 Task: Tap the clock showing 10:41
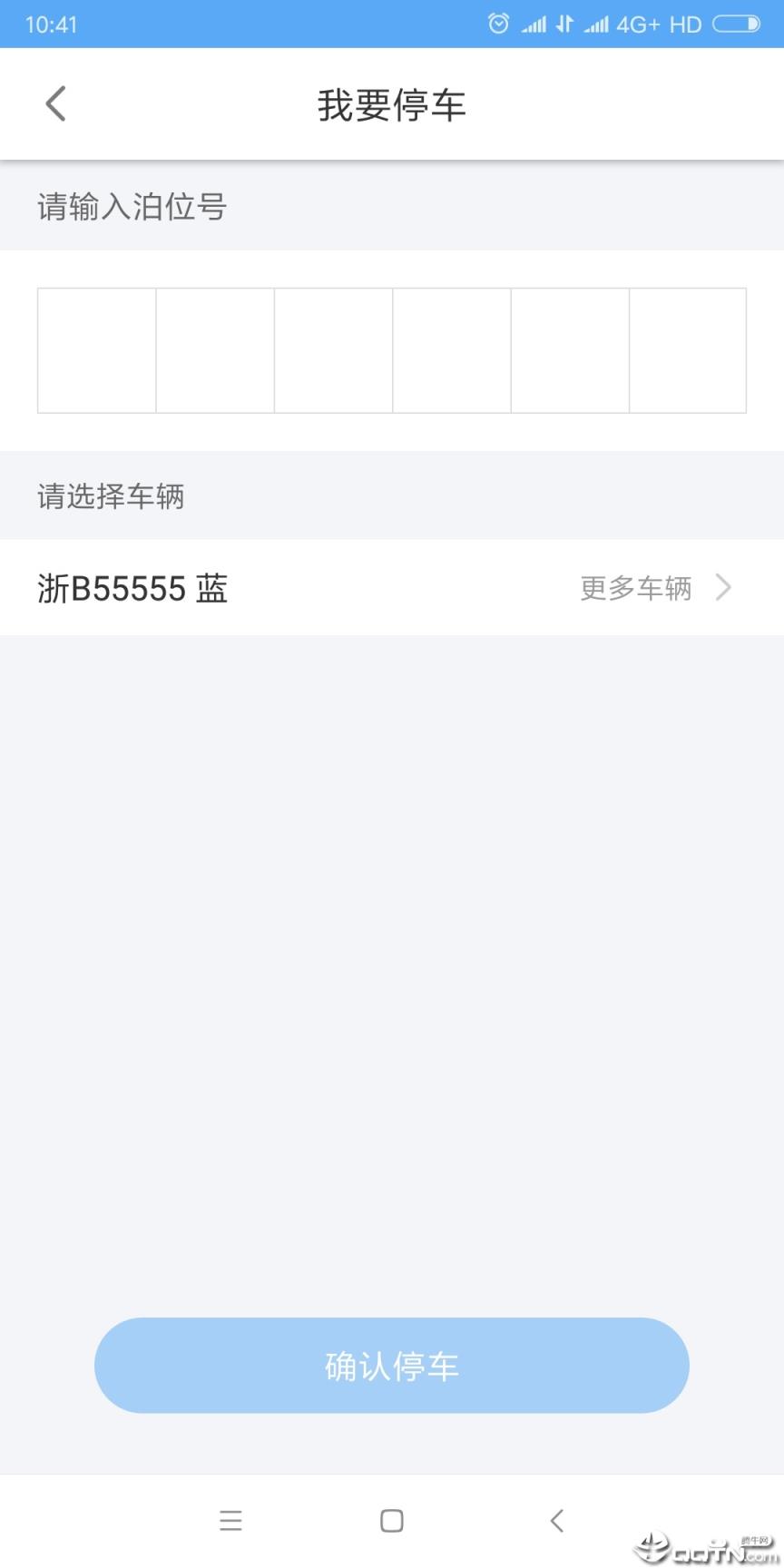[52, 24]
